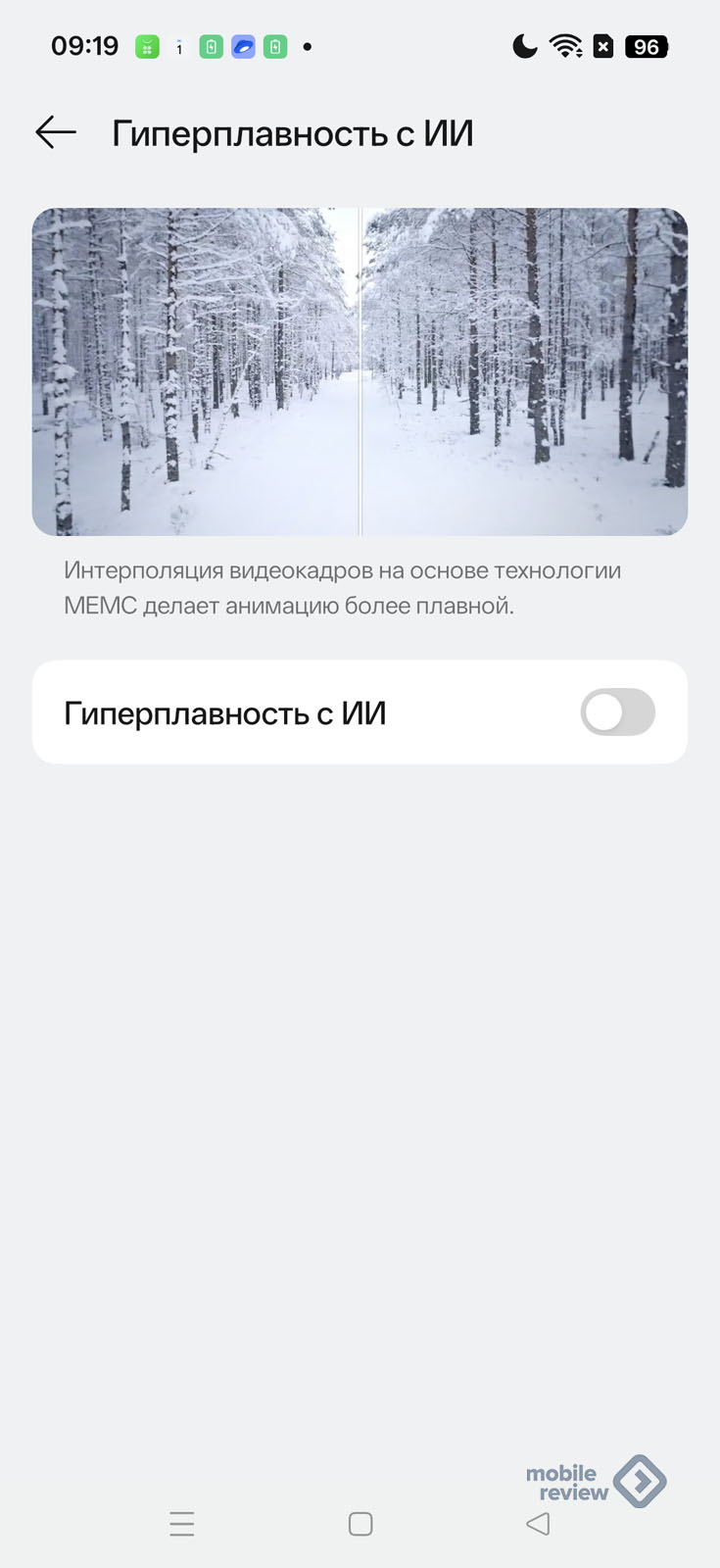Enable the Гиперплавность с ИИ switch
720x1568 pixels.
click(x=617, y=712)
